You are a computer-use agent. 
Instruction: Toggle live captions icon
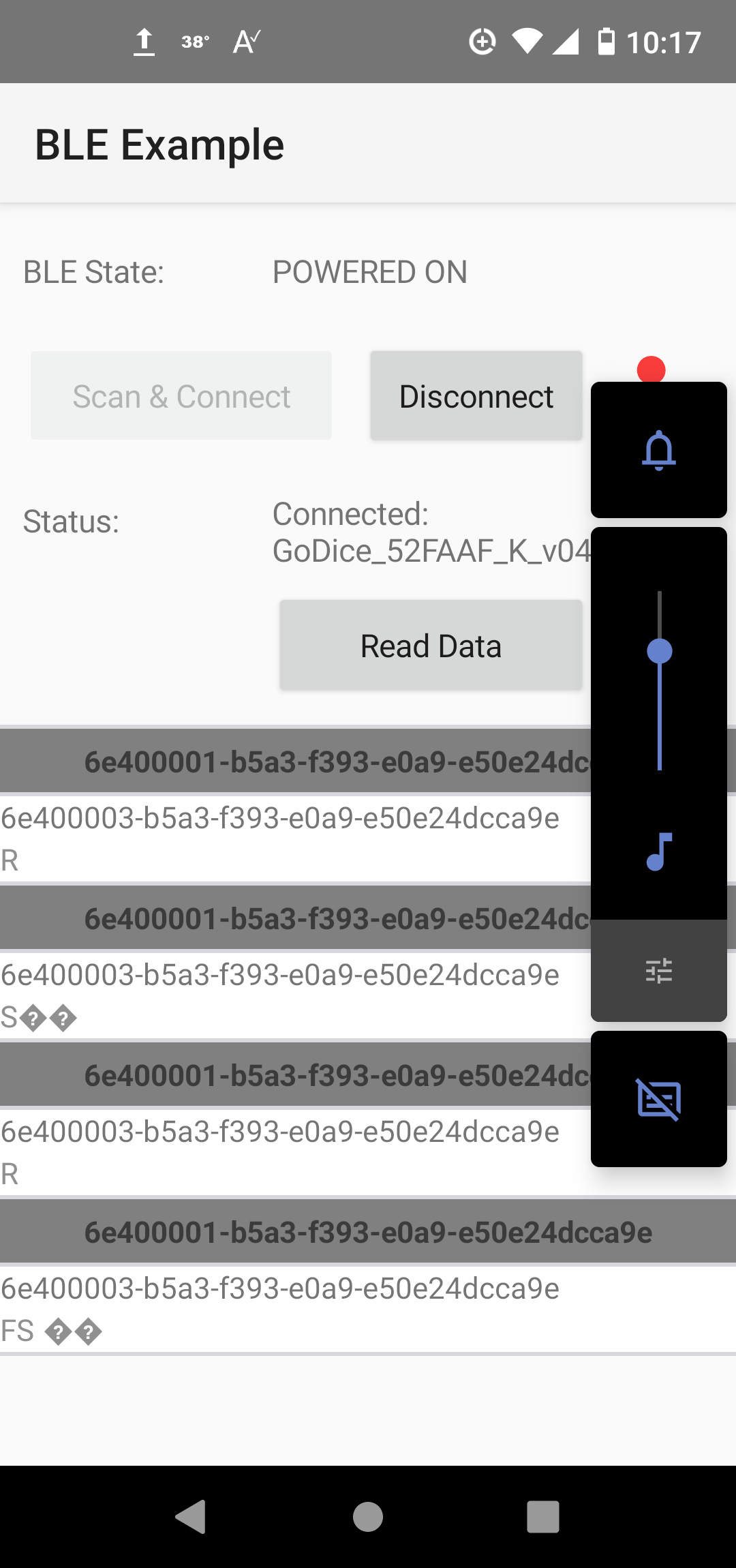[659, 1099]
